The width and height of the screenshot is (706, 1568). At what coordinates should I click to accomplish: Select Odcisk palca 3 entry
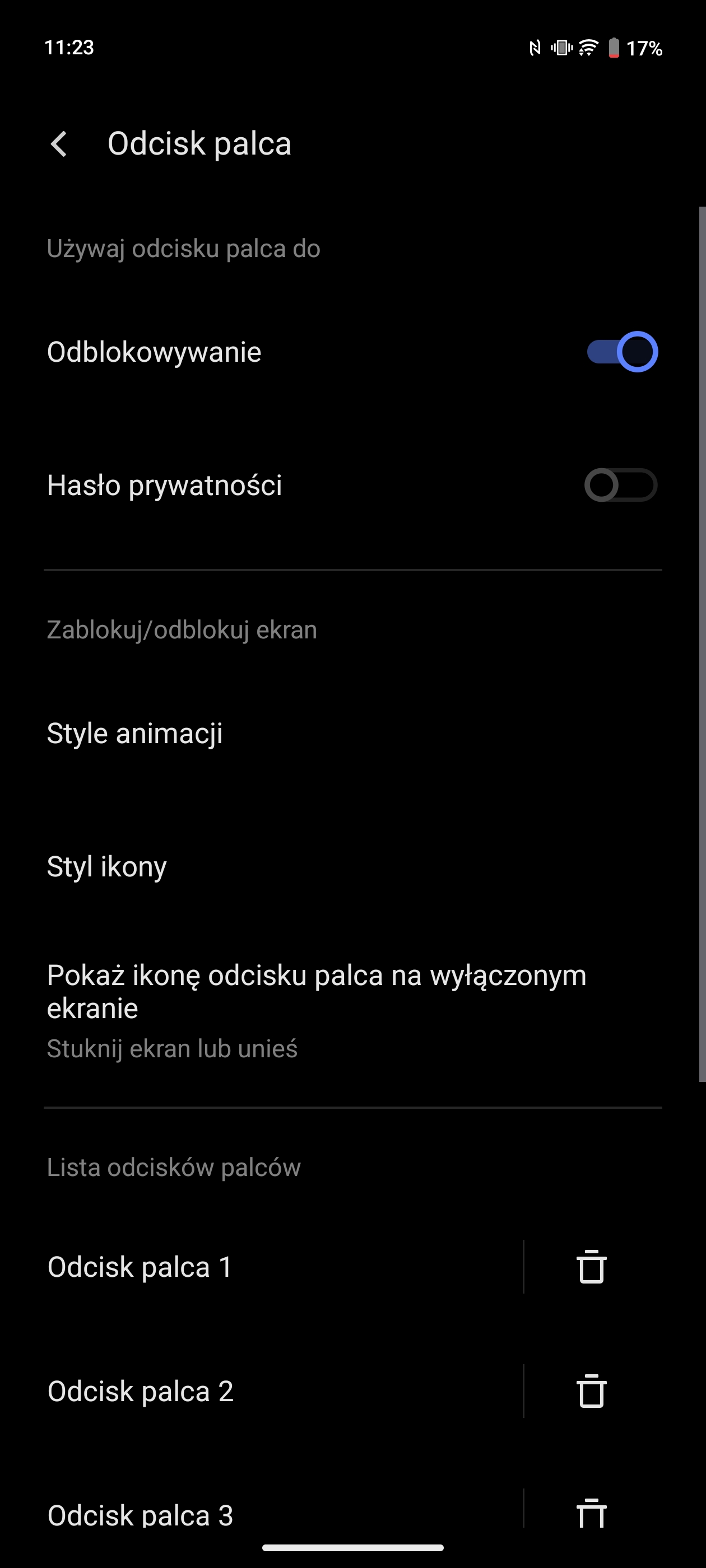click(x=262, y=1514)
